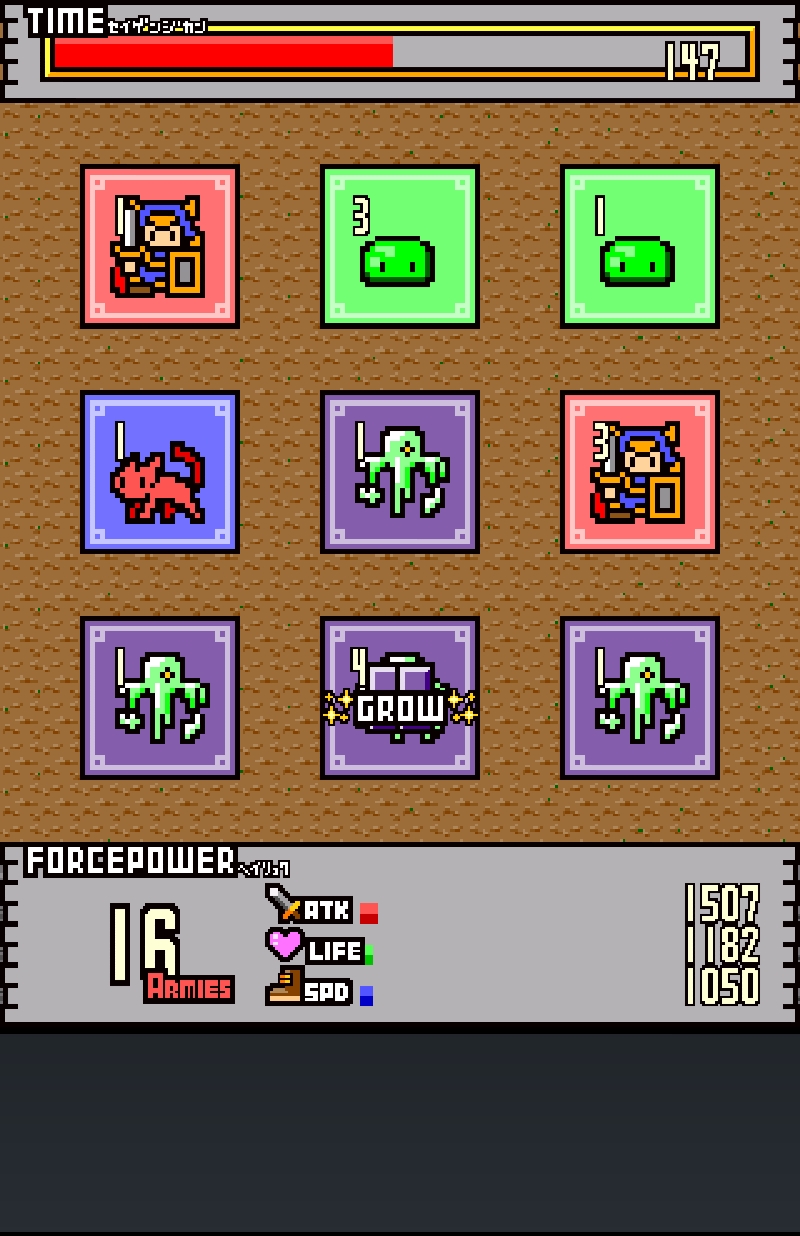Tap the red cat tile
This screenshot has height=1236, width=800.
[x=160, y=472]
